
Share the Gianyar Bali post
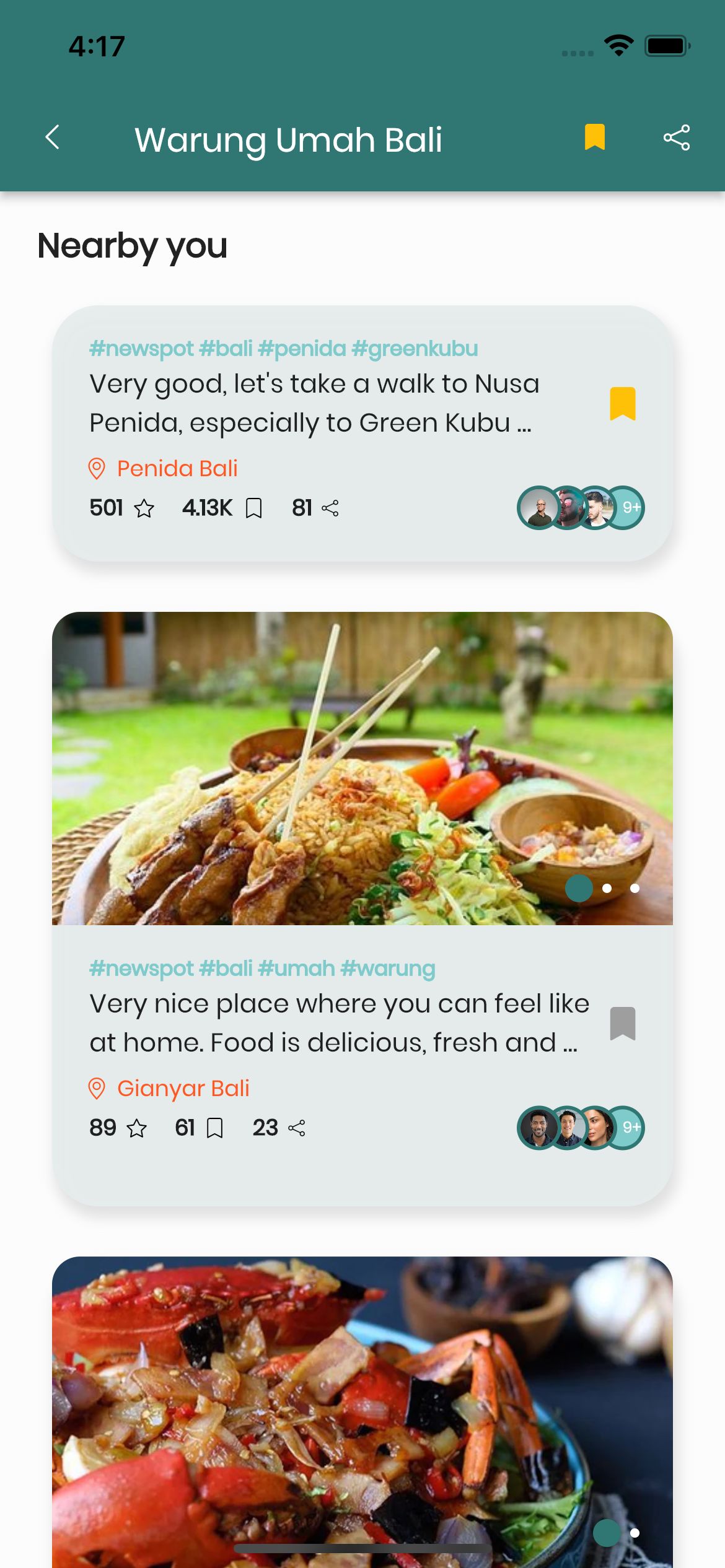point(296,1128)
